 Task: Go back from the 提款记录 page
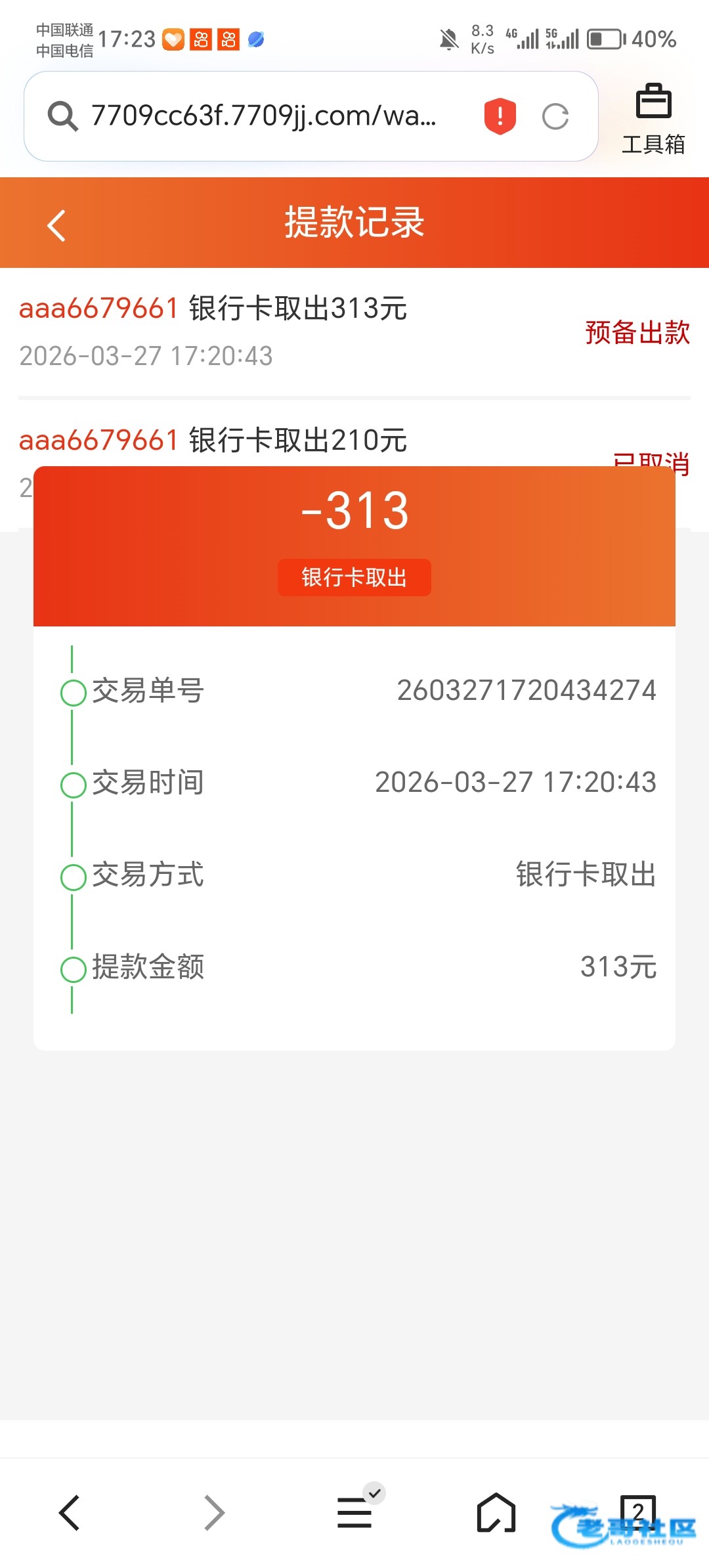(57, 225)
